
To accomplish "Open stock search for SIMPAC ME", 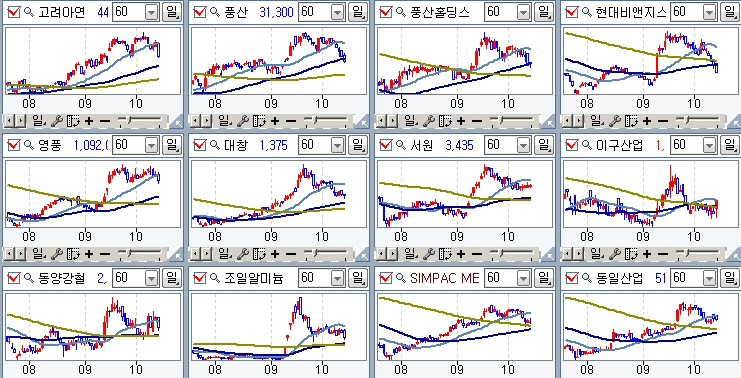I will click(401, 278).
